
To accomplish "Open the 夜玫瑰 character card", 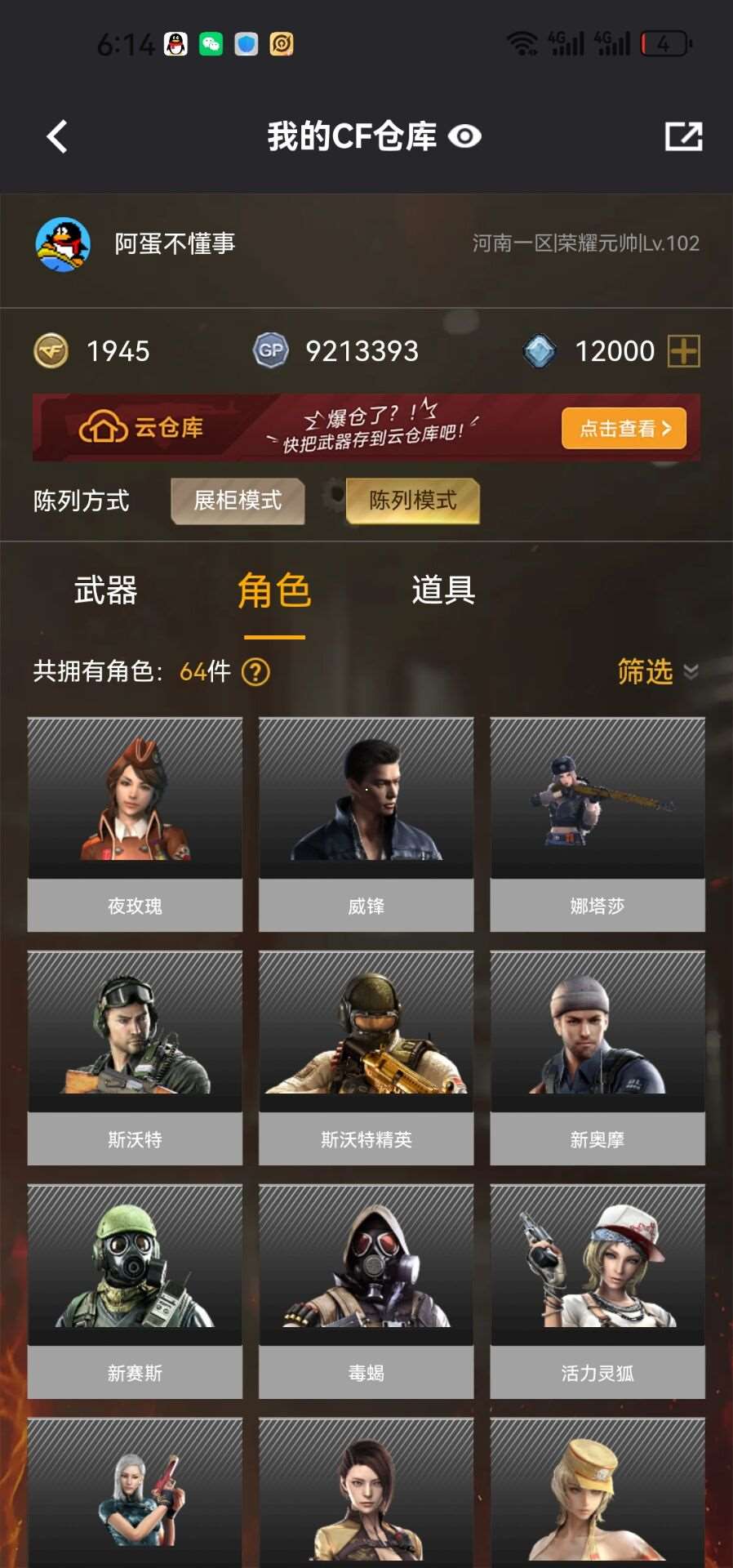I will 135,823.
